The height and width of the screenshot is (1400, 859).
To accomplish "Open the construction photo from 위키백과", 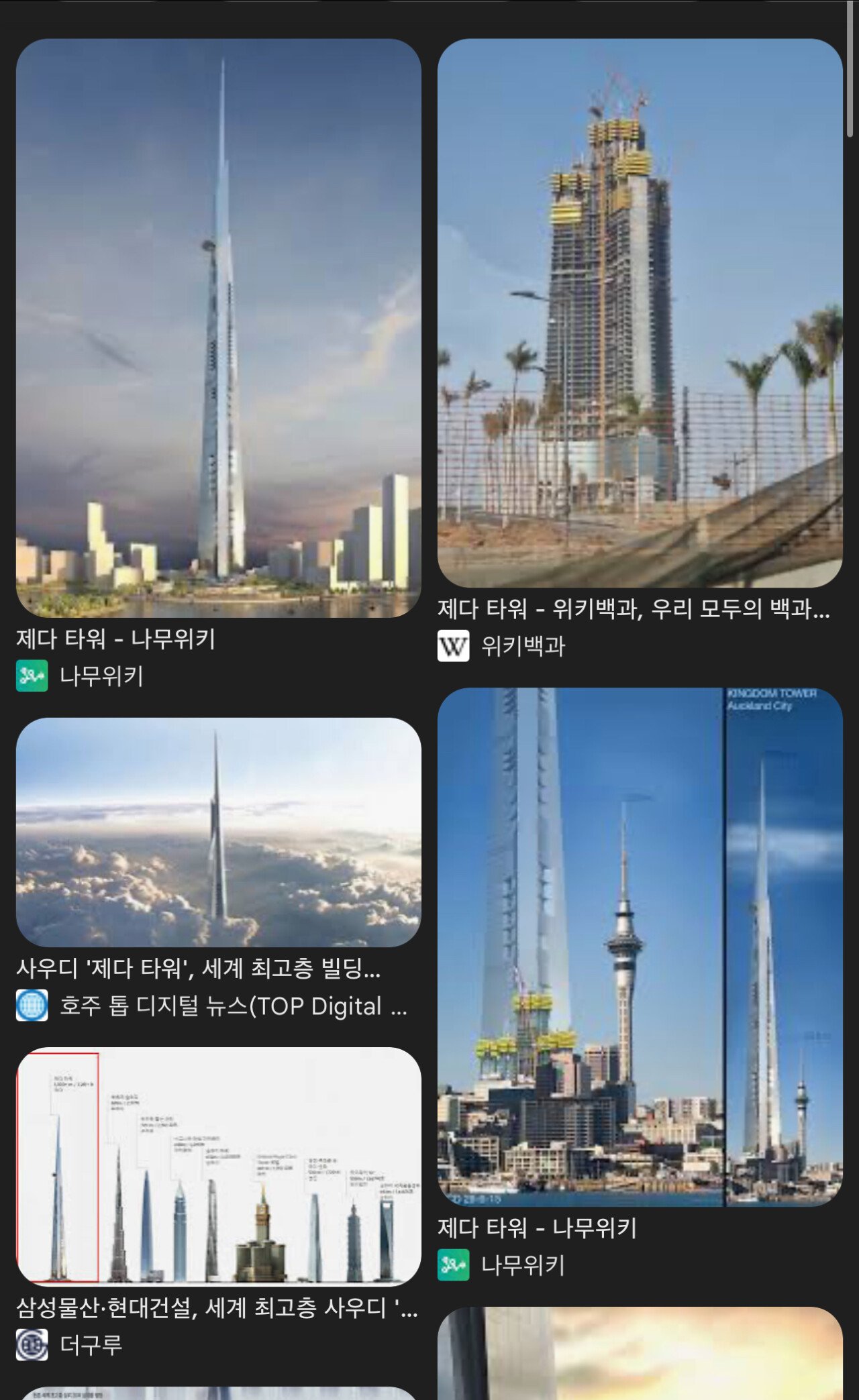I will click(640, 313).
